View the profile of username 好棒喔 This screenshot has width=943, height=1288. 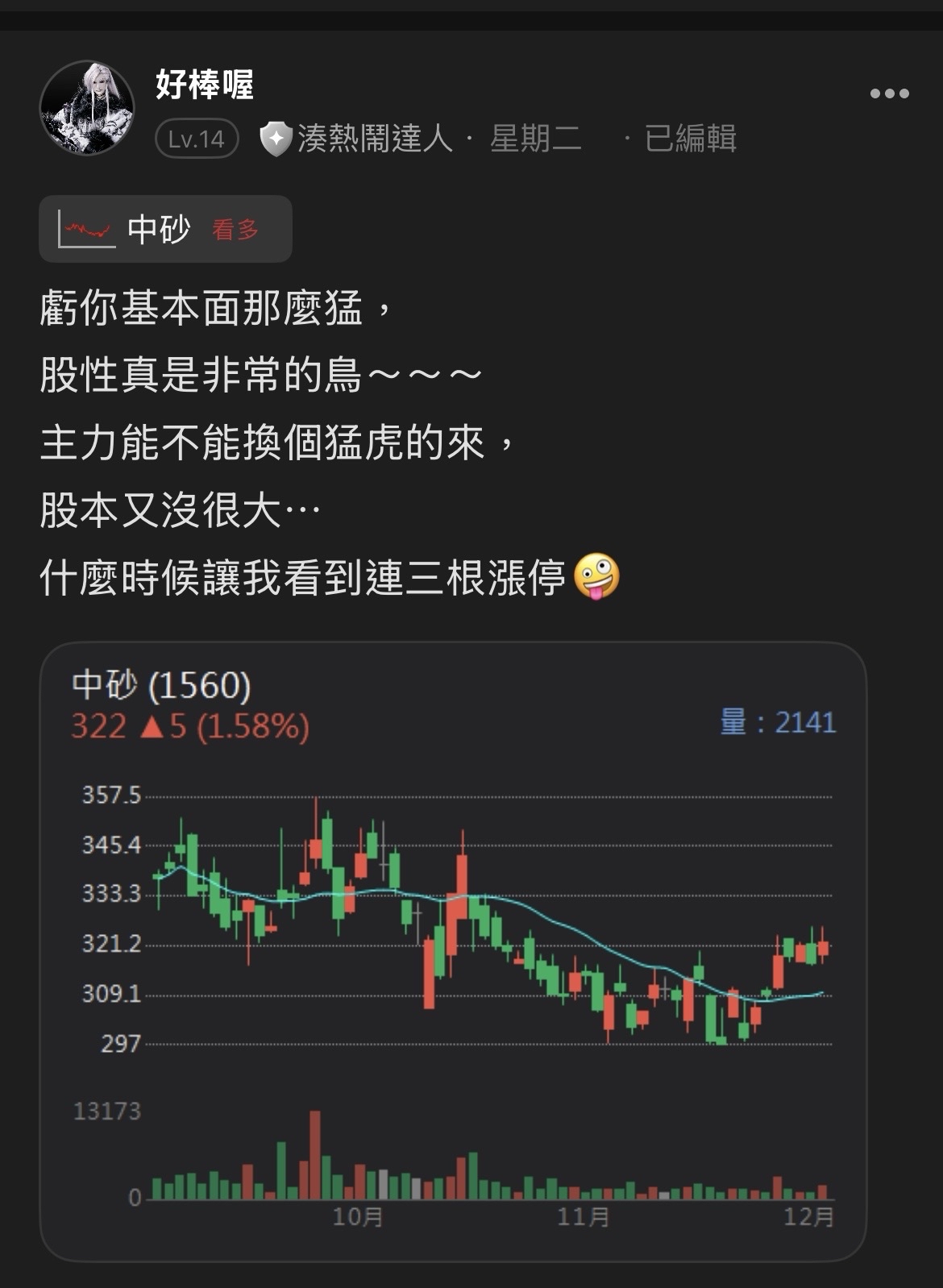205,85
